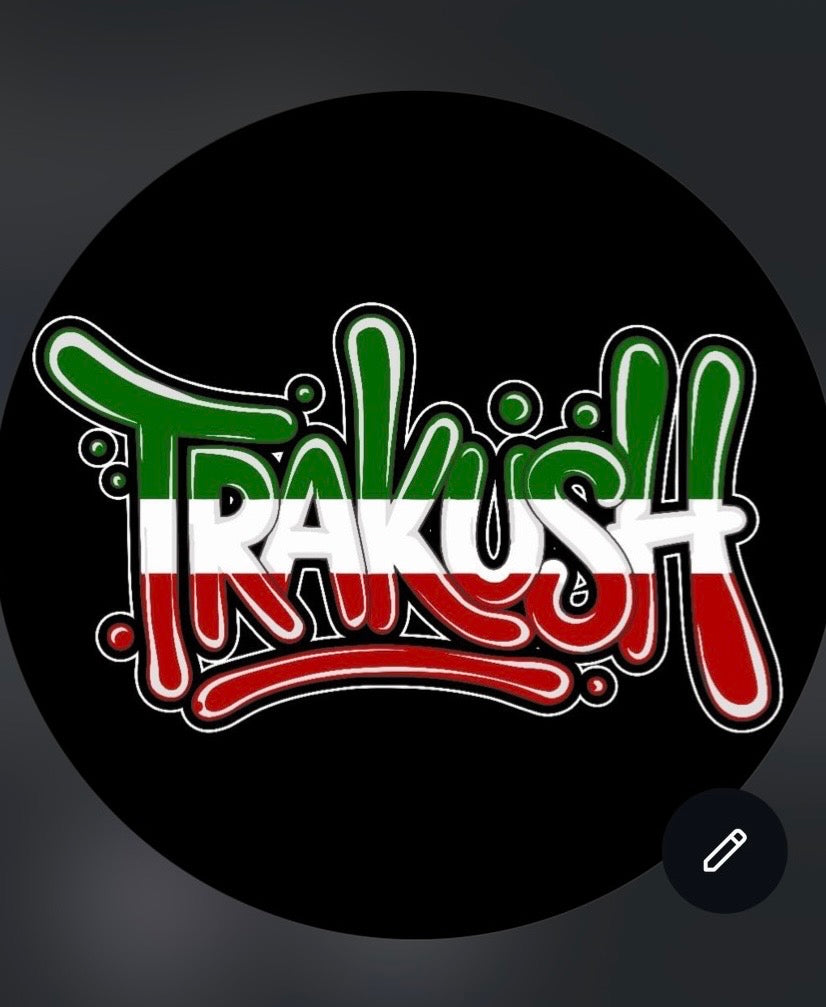Image resolution: width=826 pixels, height=1007 pixels.
Task: Tap the pencil edit button
Action: (724, 851)
